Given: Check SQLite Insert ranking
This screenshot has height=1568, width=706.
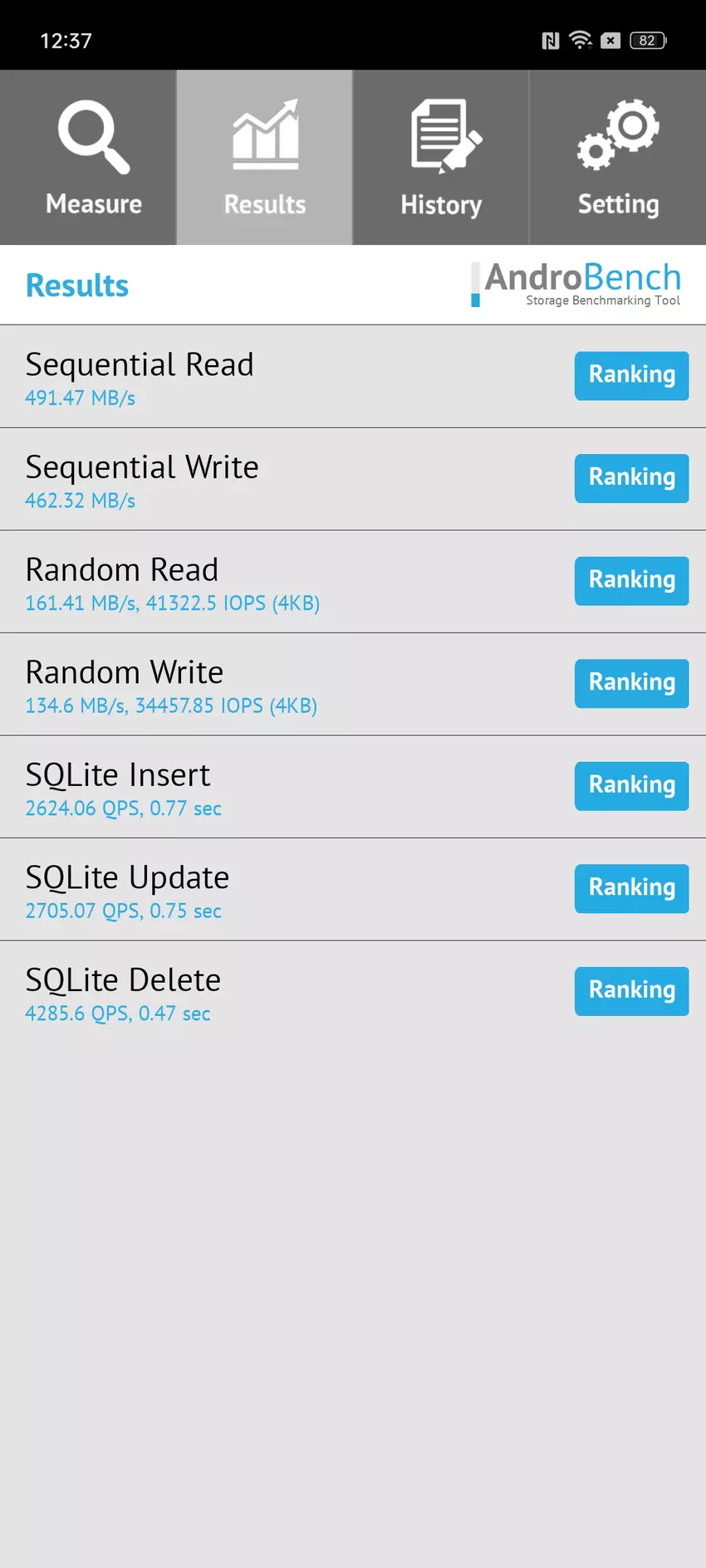Looking at the screenshot, I should pos(631,785).
